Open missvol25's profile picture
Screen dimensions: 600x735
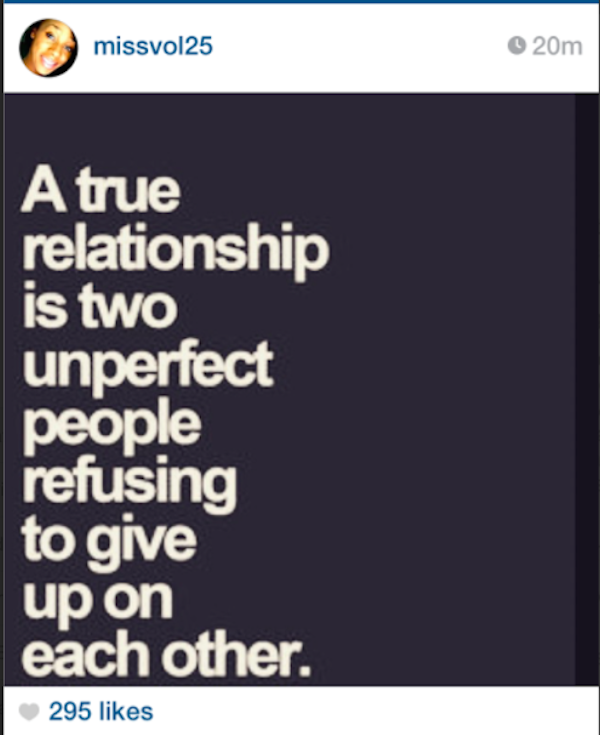coord(48,47)
